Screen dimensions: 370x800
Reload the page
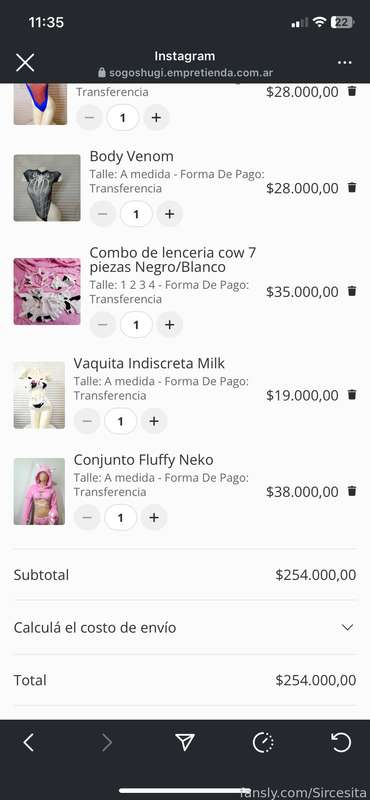click(341, 742)
